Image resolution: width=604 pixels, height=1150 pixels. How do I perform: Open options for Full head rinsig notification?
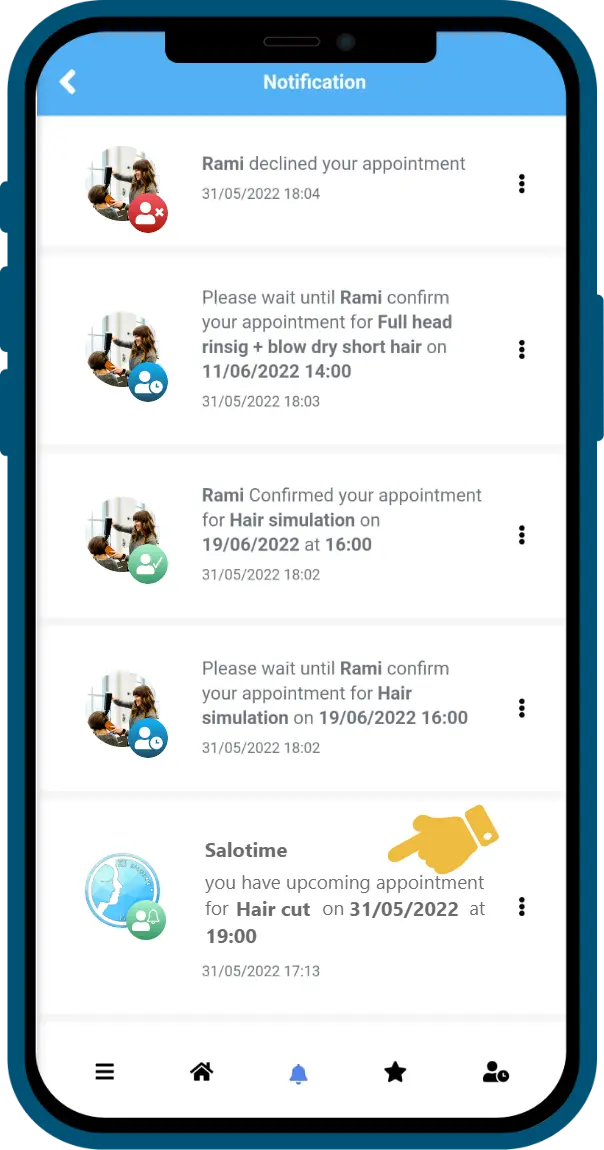(x=521, y=349)
